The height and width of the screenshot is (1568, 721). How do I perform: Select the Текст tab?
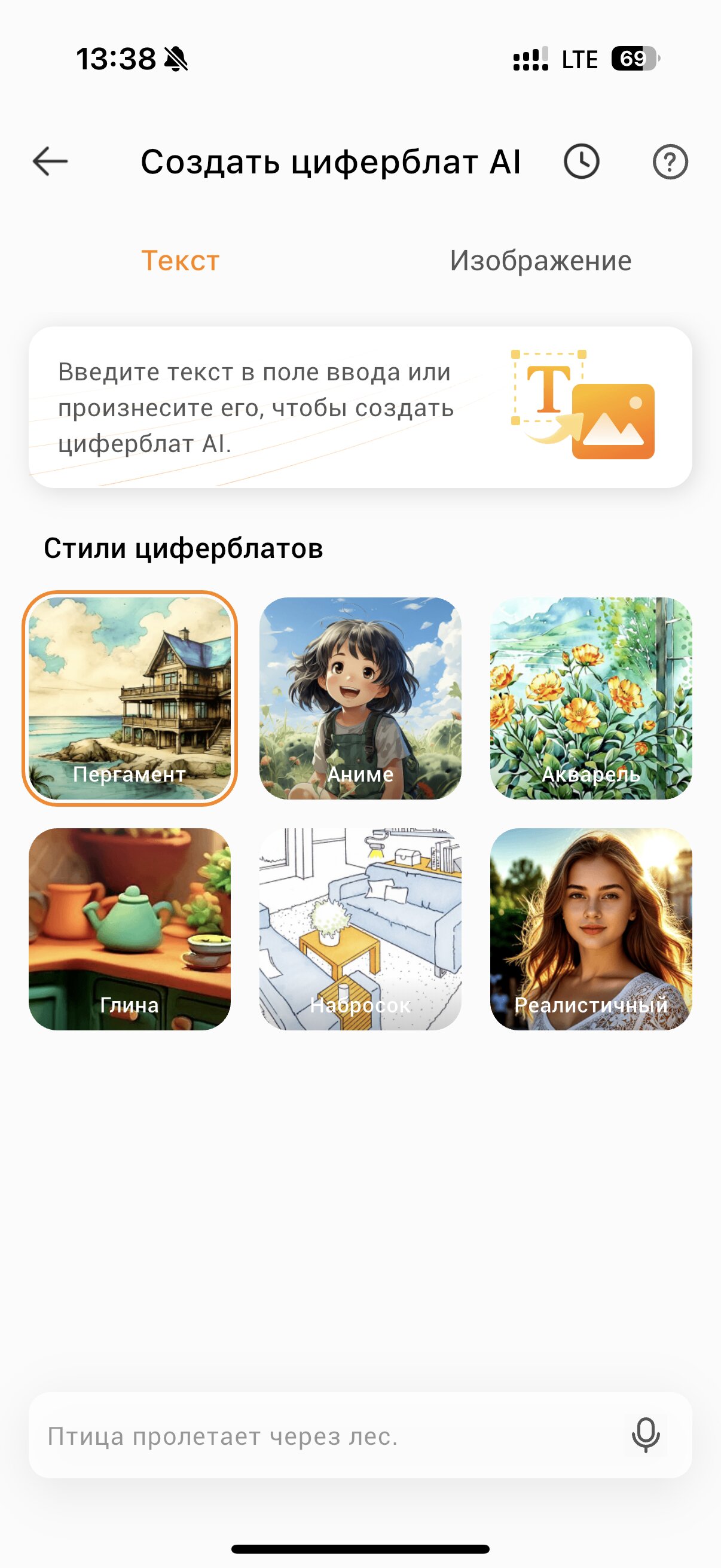pyautogui.click(x=180, y=261)
